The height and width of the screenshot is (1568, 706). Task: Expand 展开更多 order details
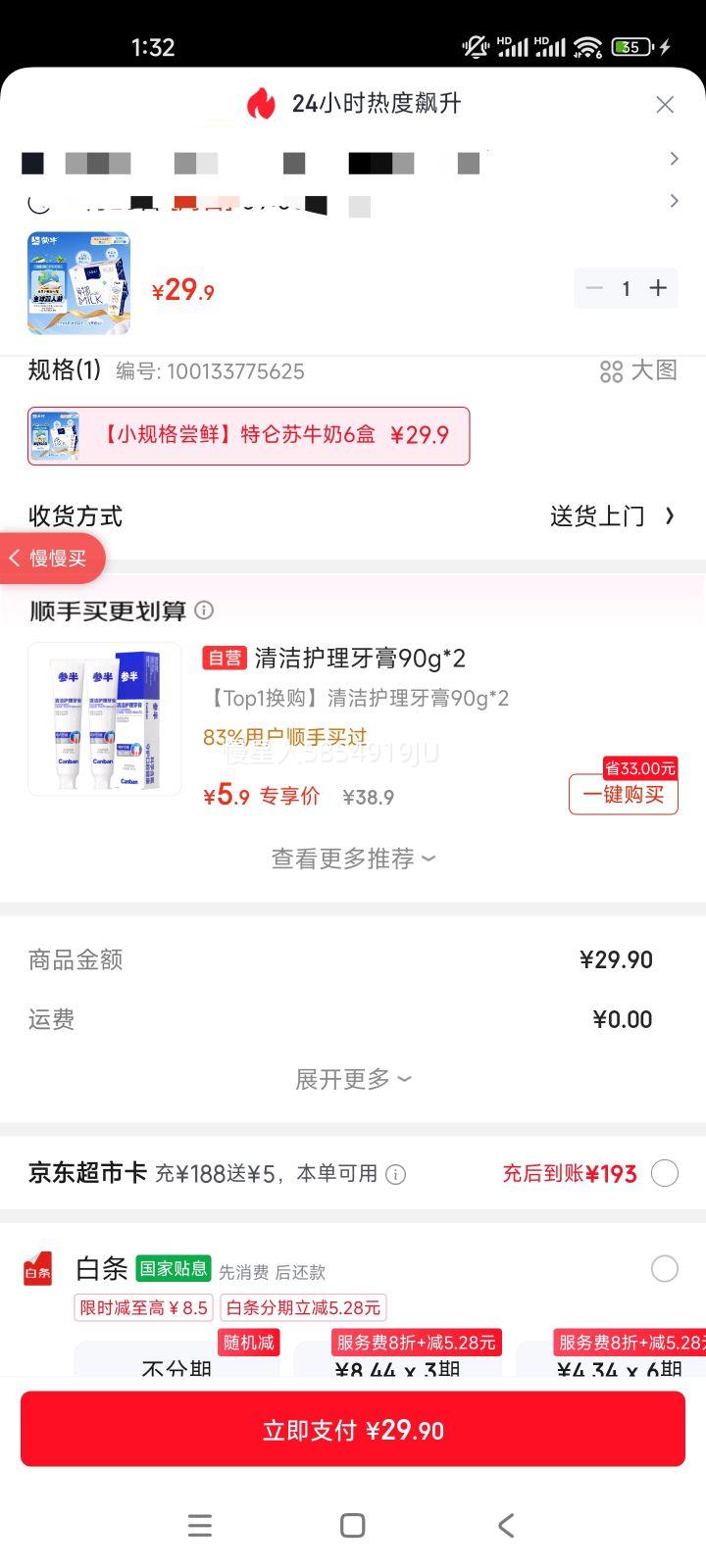[352, 1078]
